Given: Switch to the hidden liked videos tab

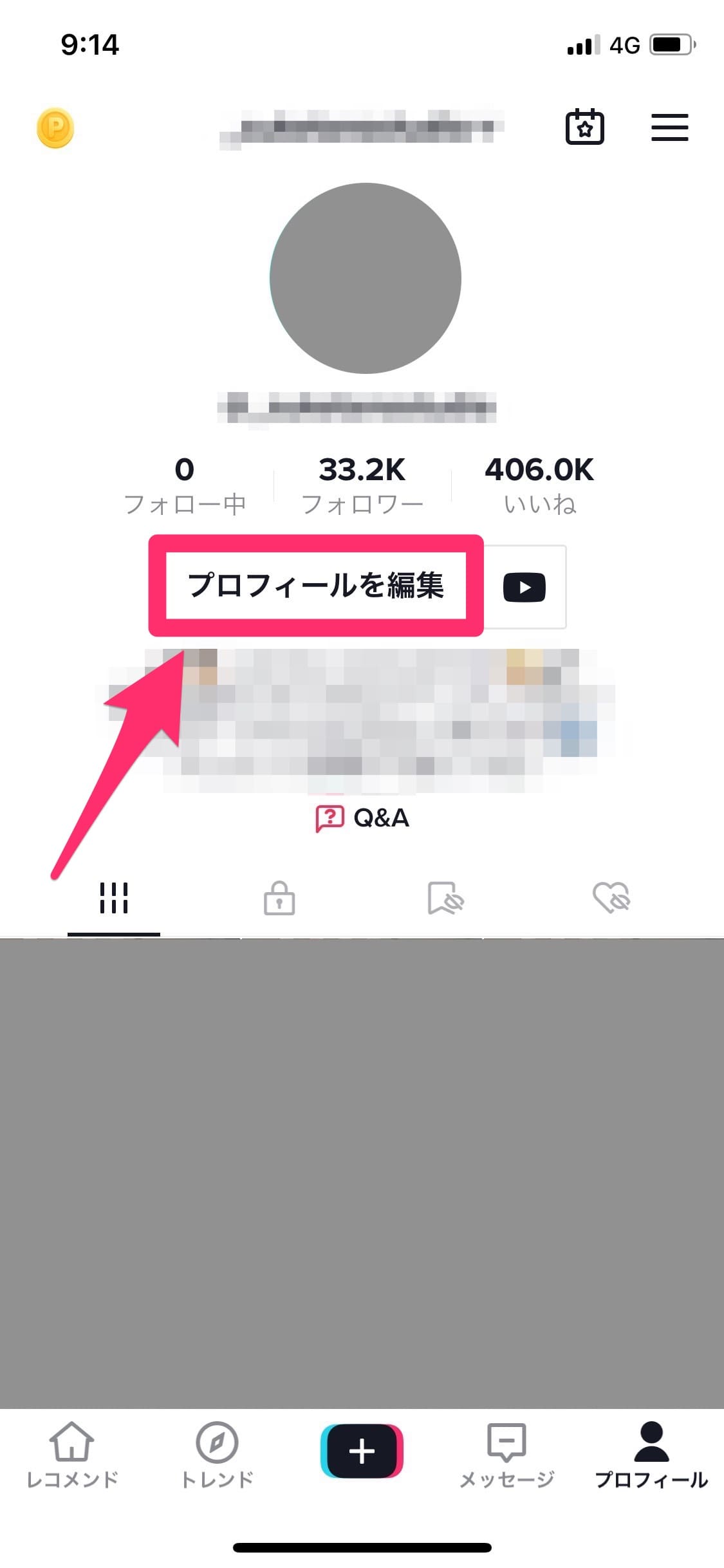Looking at the screenshot, I should (x=611, y=898).
